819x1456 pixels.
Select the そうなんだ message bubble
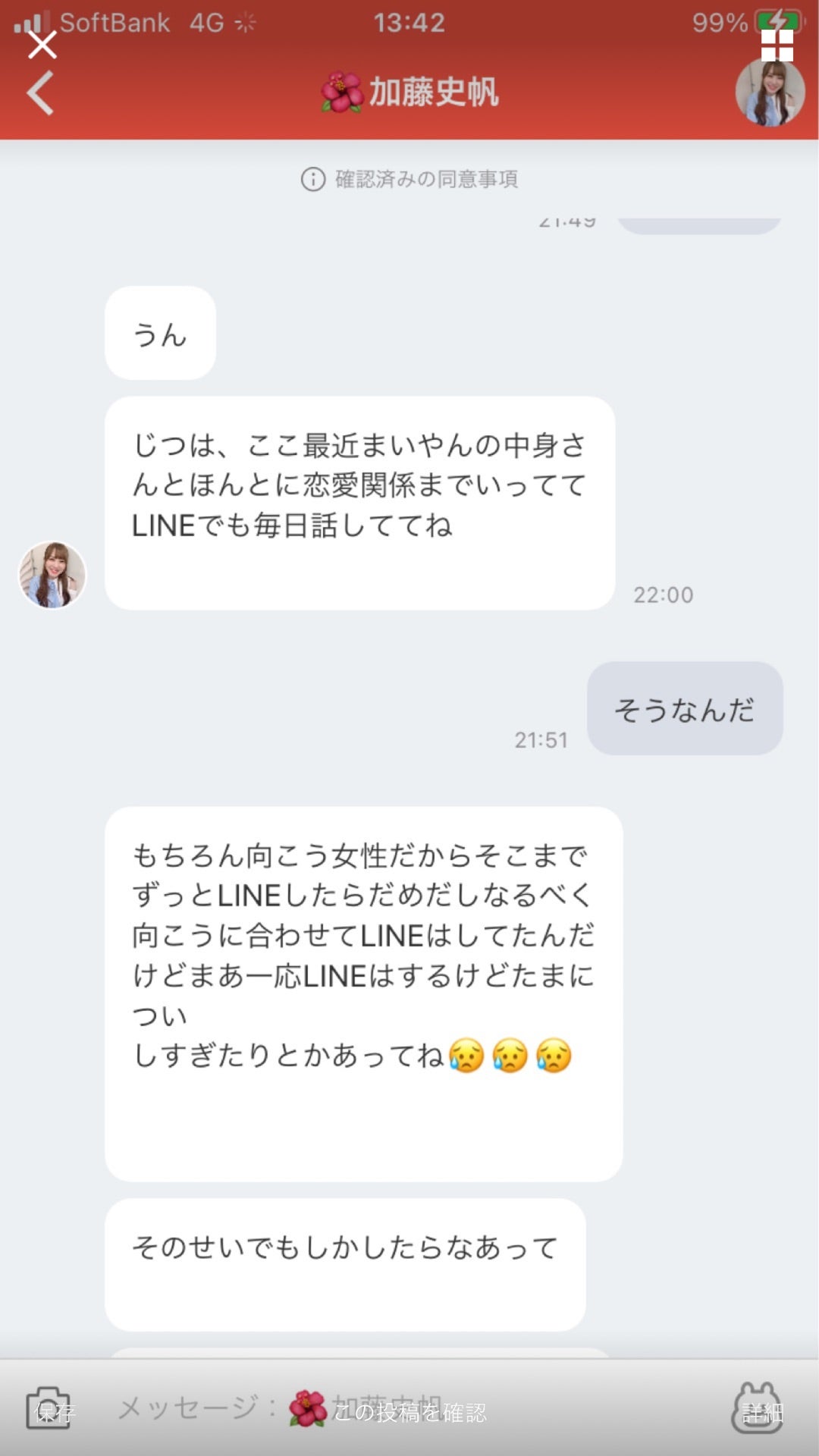point(683,709)
